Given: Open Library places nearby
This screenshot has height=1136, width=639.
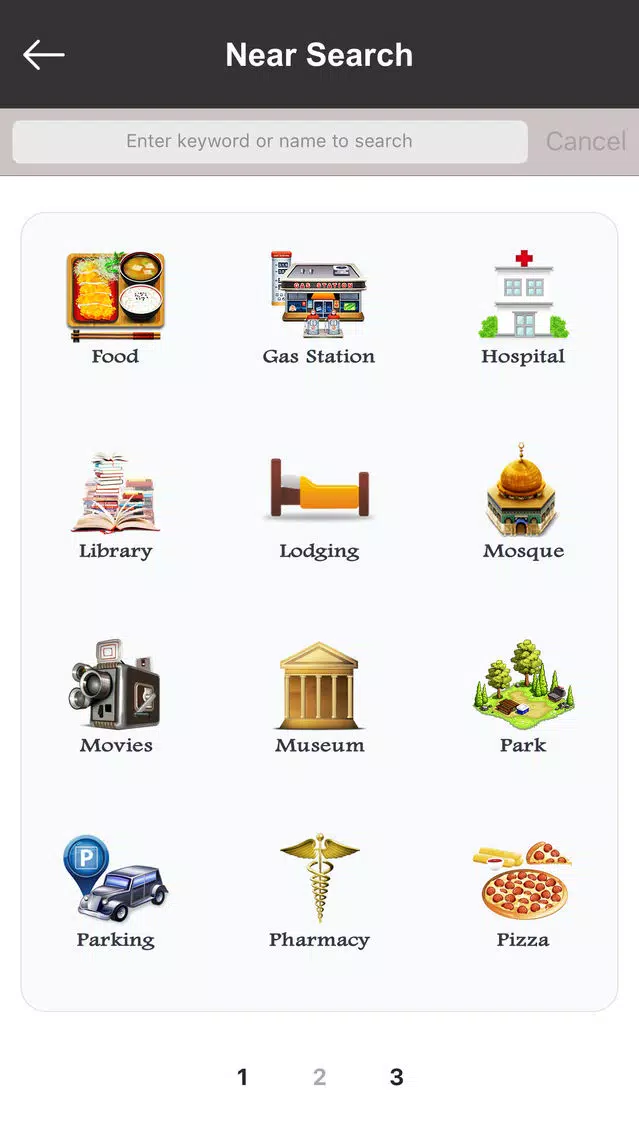Looking at the screenshot, I should (x=115, y=506).
